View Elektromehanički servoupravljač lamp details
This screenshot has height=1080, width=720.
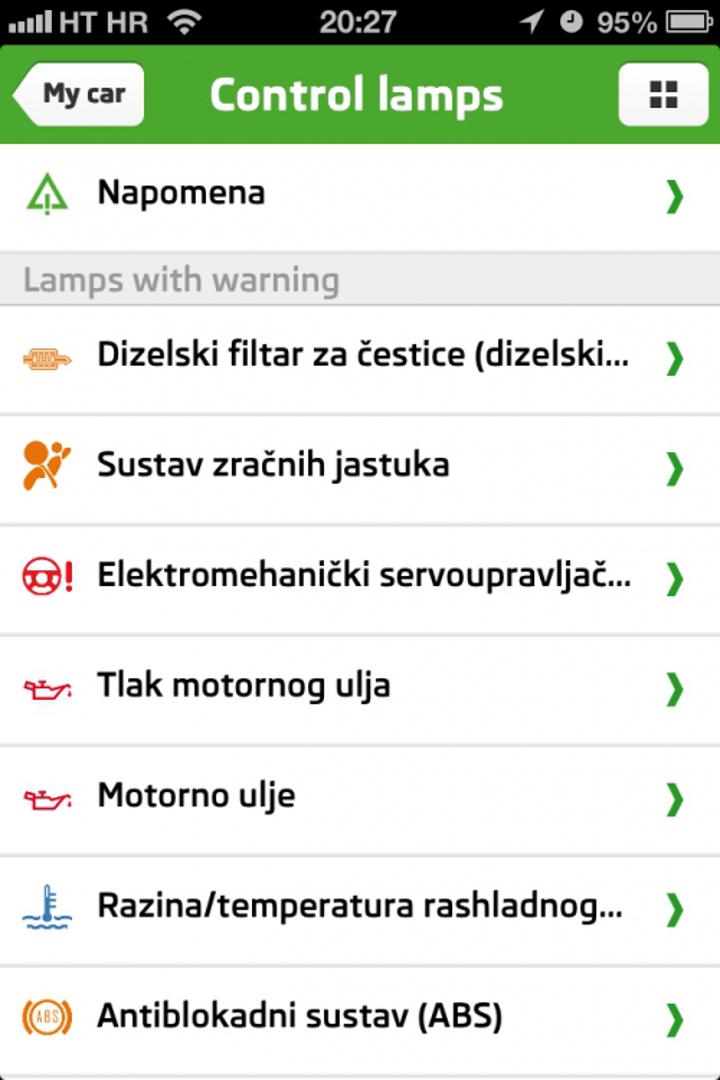pos(360,577)
